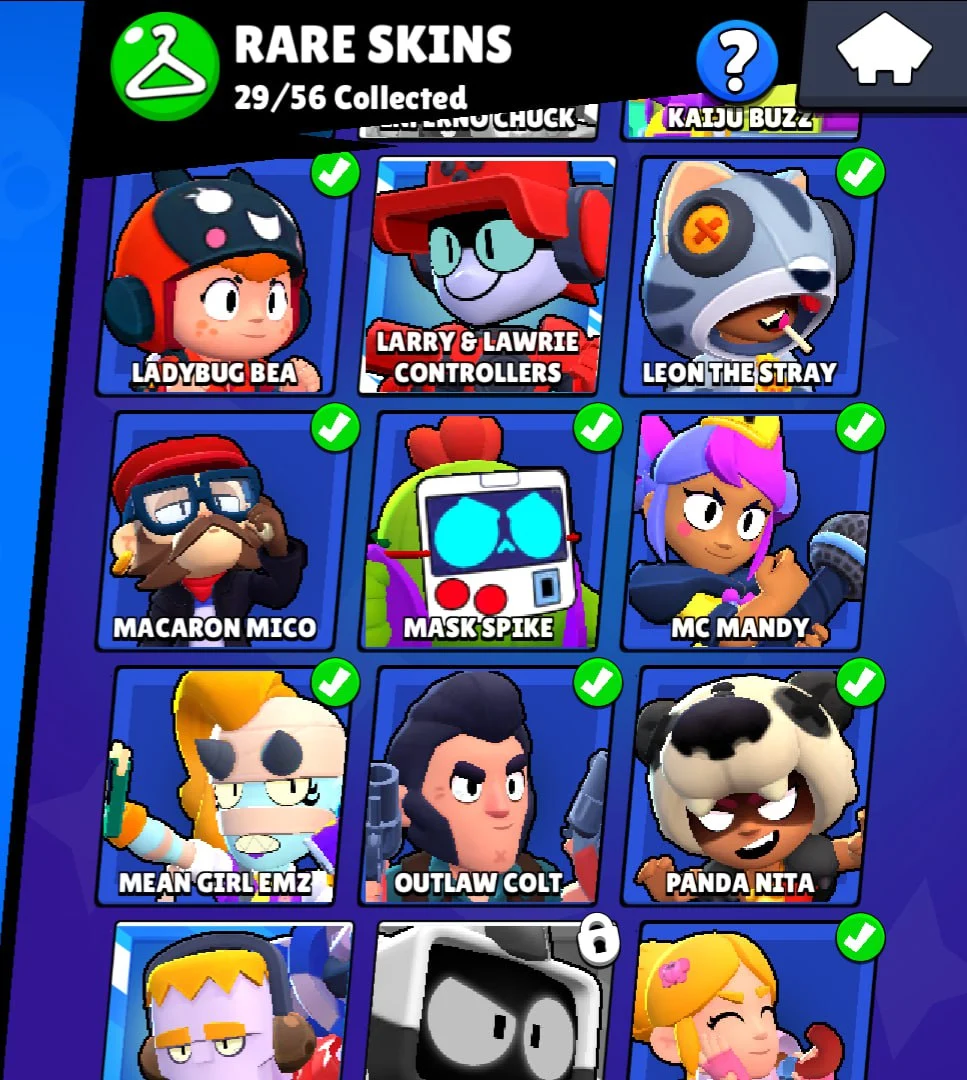
Task: View the Mean Girl Emz skin
Action: click(222, 787)
